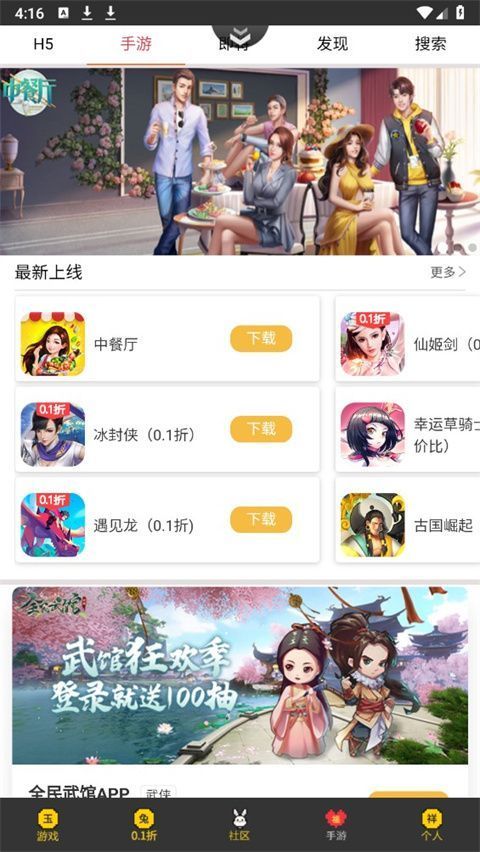Go to the 搜索 tab
Image resolution: width=480 pixels, height=852 pixels.
[x=431, y=44]
